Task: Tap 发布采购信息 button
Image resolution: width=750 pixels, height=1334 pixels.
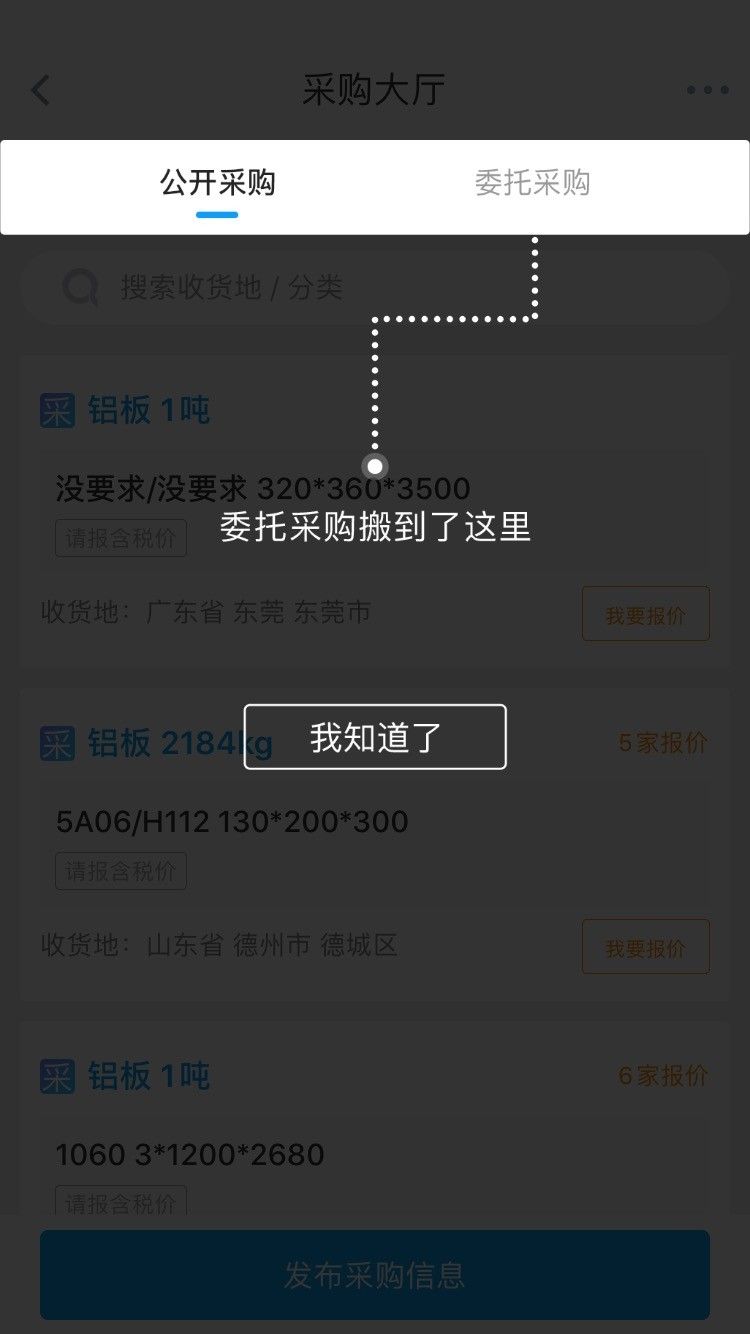Action: (x=375, y=1275)
